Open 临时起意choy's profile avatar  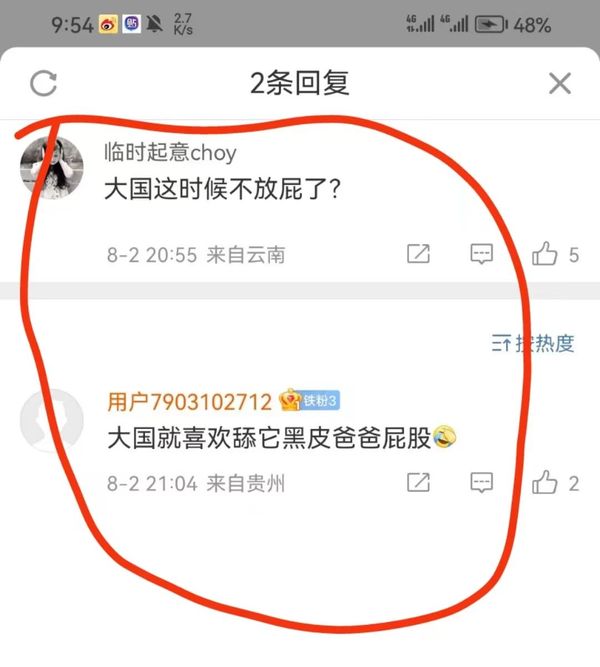(x=50, y=170)
